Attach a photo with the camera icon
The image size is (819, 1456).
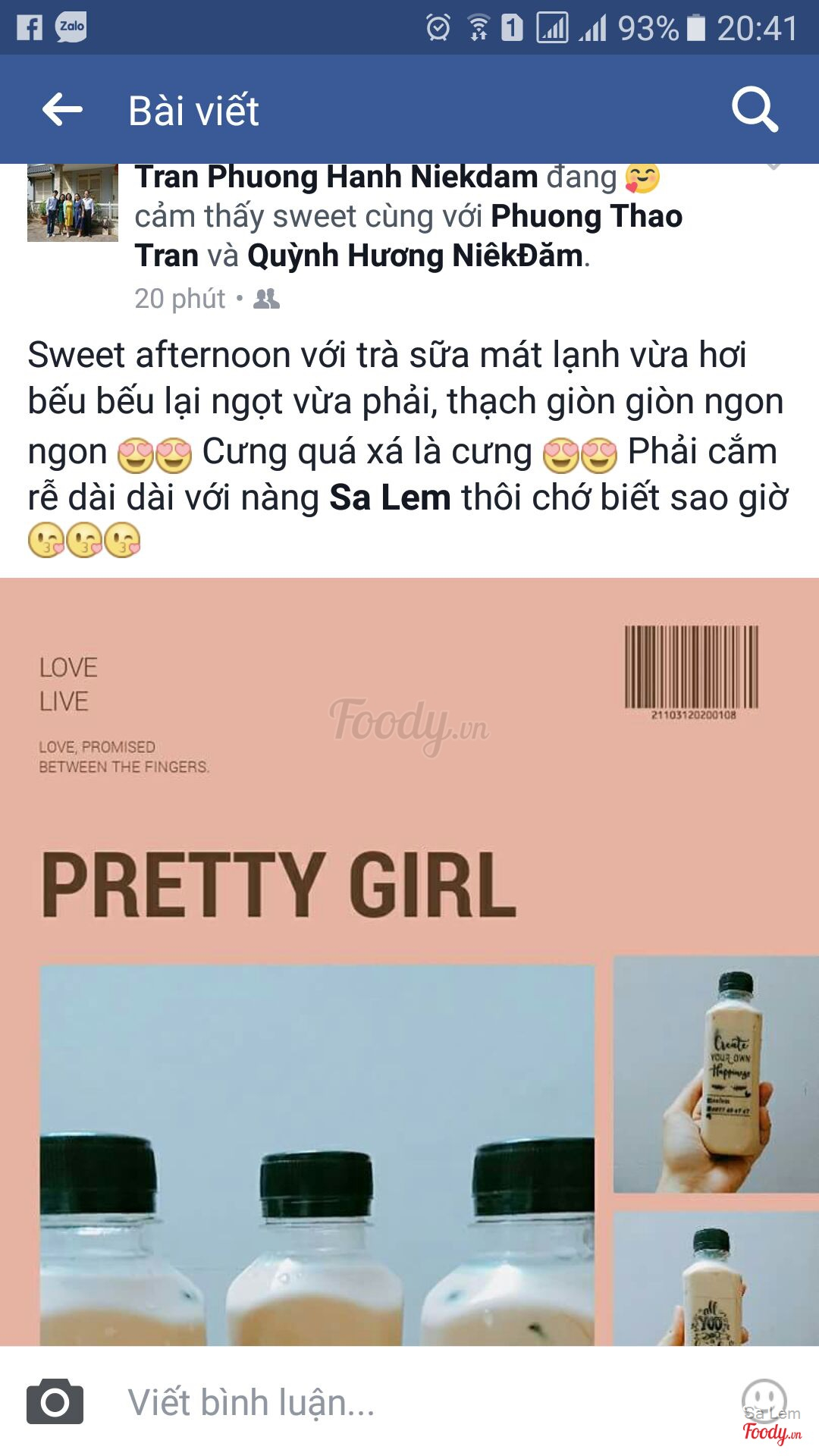(55, 1402)
